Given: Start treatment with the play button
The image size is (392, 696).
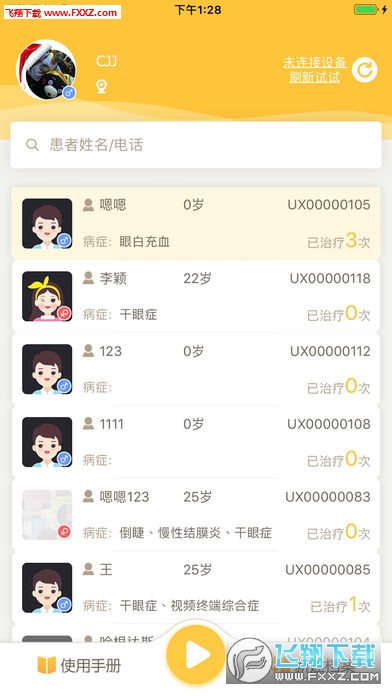Looking at the screenshot, I should (x=196, y=654).
